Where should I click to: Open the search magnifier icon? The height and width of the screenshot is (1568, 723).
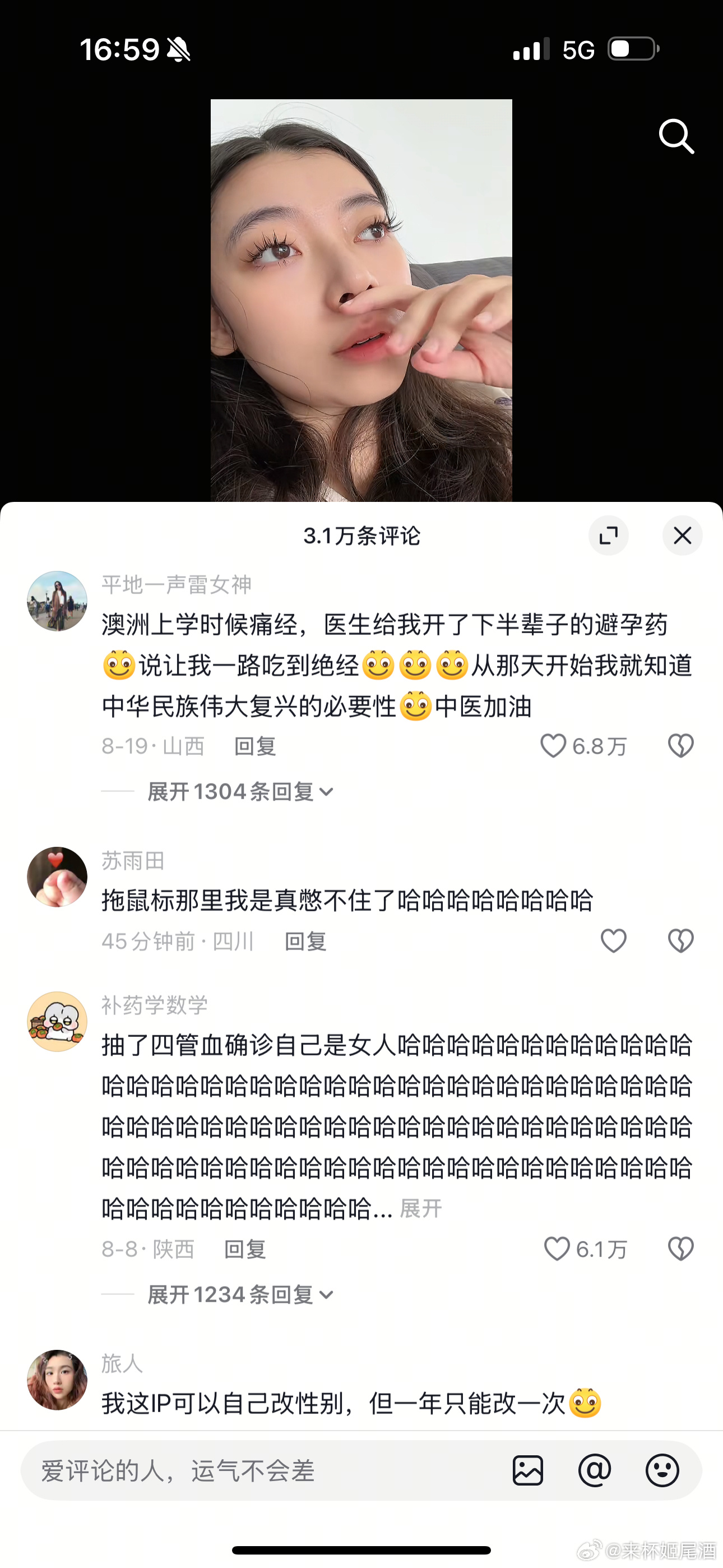click(676, 136)
